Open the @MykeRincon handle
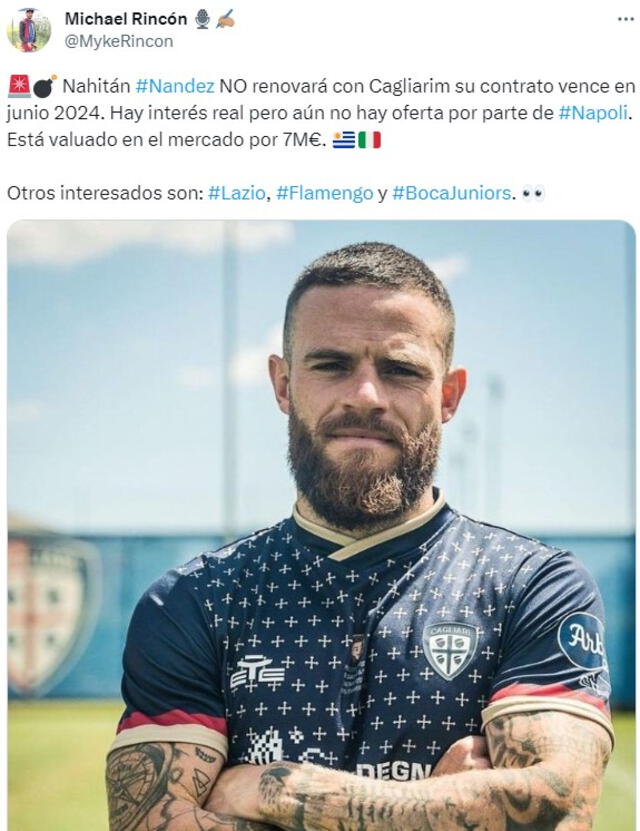The width and height of the screenshot is (640, 831). [118, 41]
